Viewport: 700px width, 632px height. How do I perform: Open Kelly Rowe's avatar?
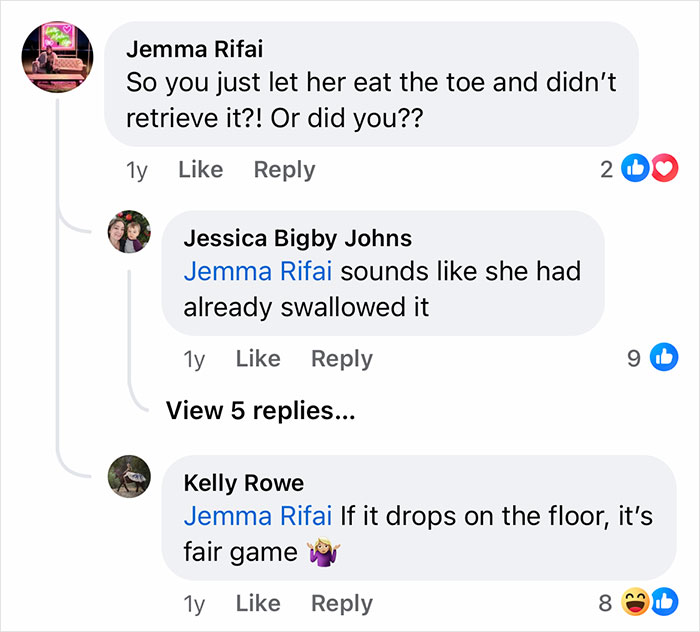(129, 476)
